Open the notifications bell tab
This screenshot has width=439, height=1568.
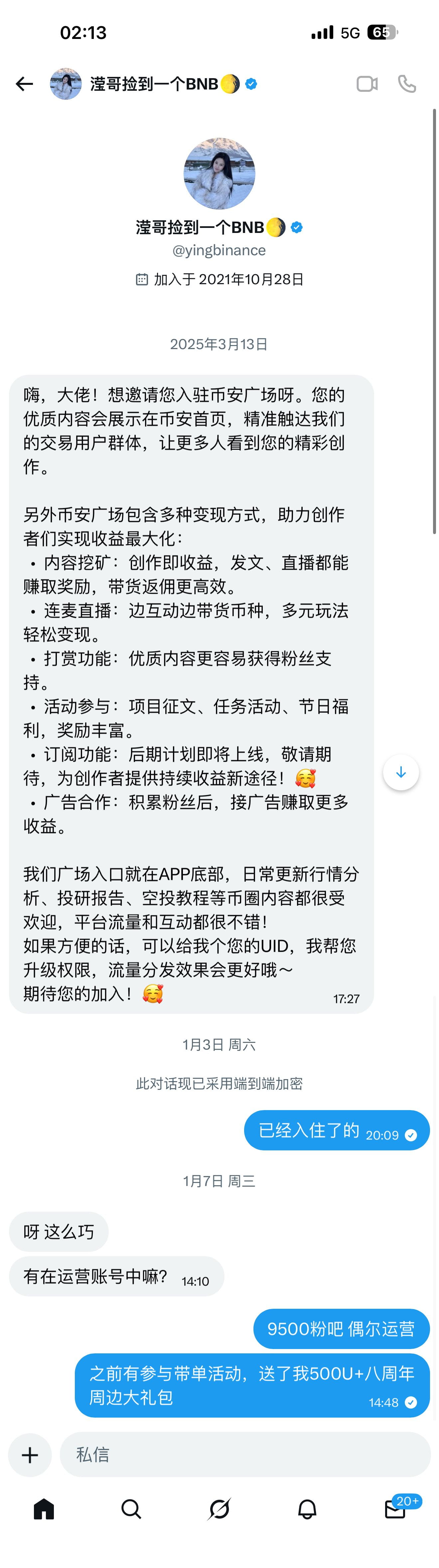[x=307, y=1509]
